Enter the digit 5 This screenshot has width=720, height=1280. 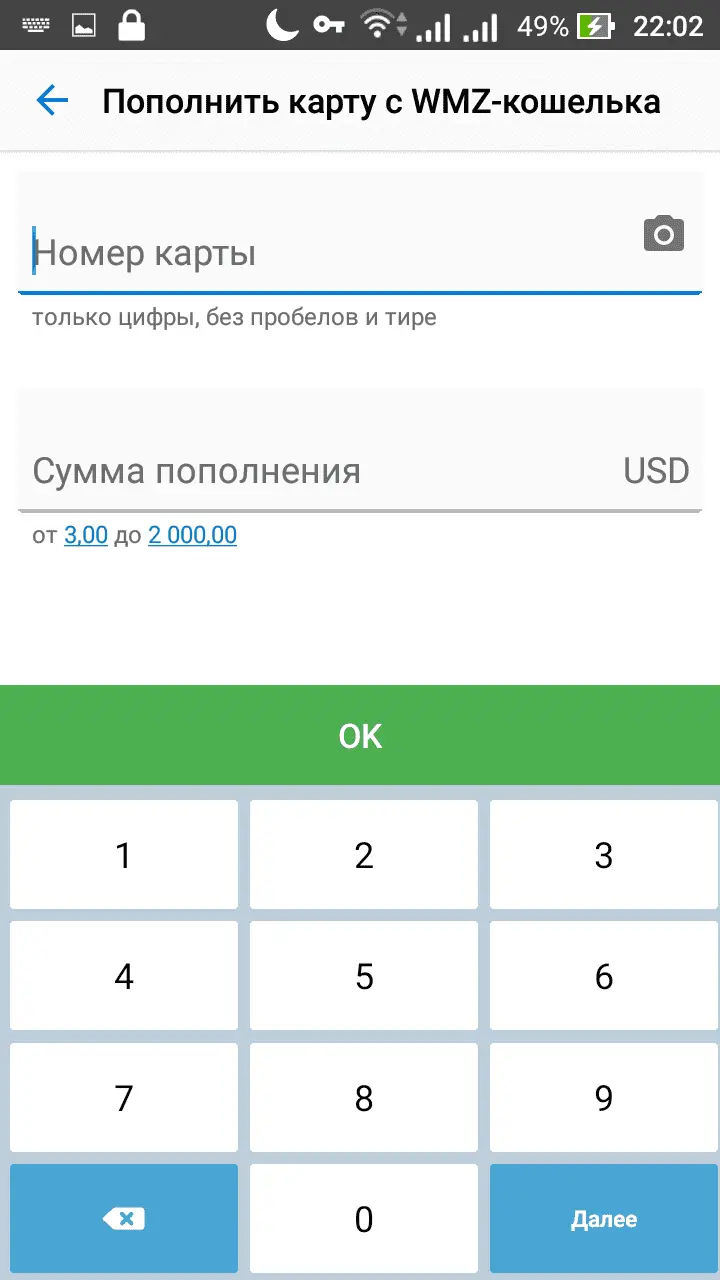pos(364,976)
